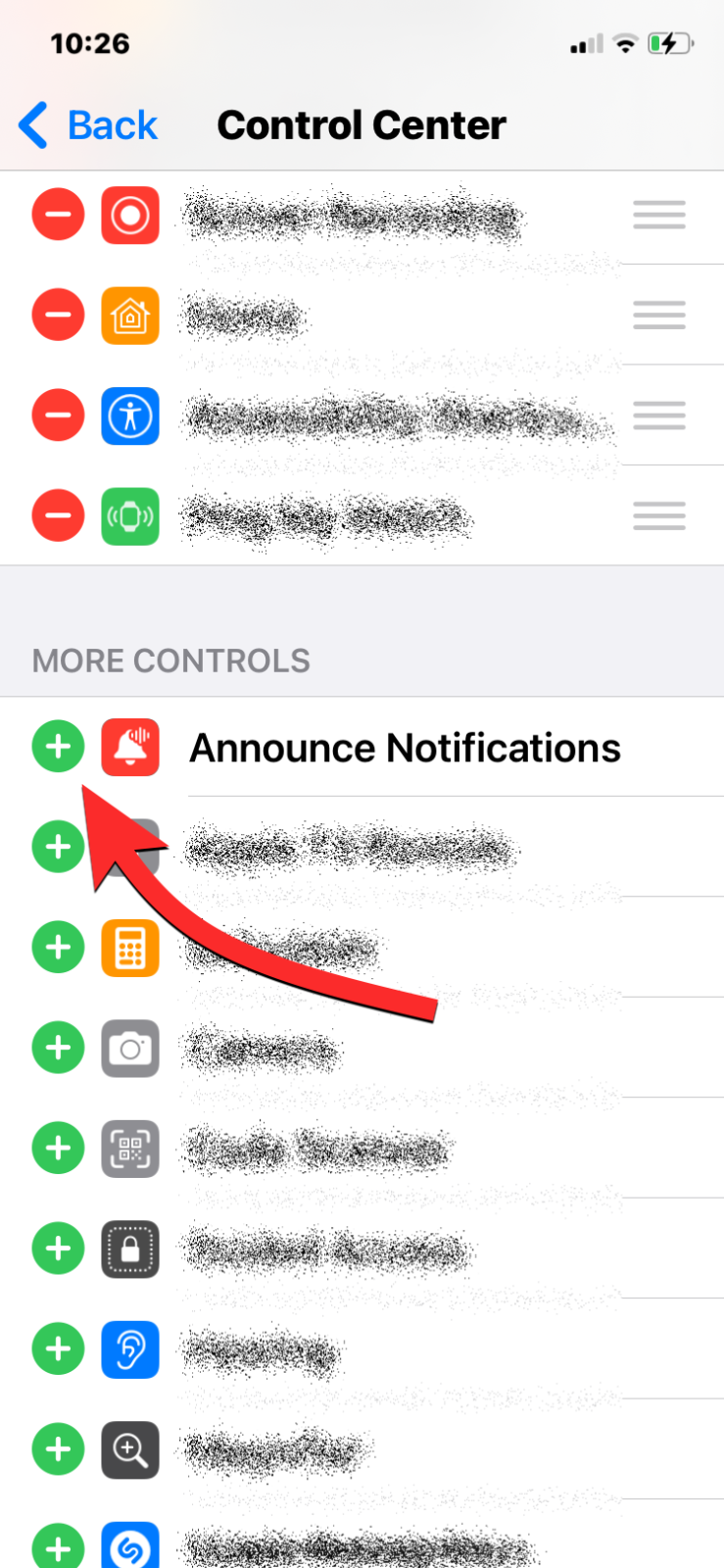724x1568 pixels.
Task: Add the magnifier control
Action: coord(58,1448)
